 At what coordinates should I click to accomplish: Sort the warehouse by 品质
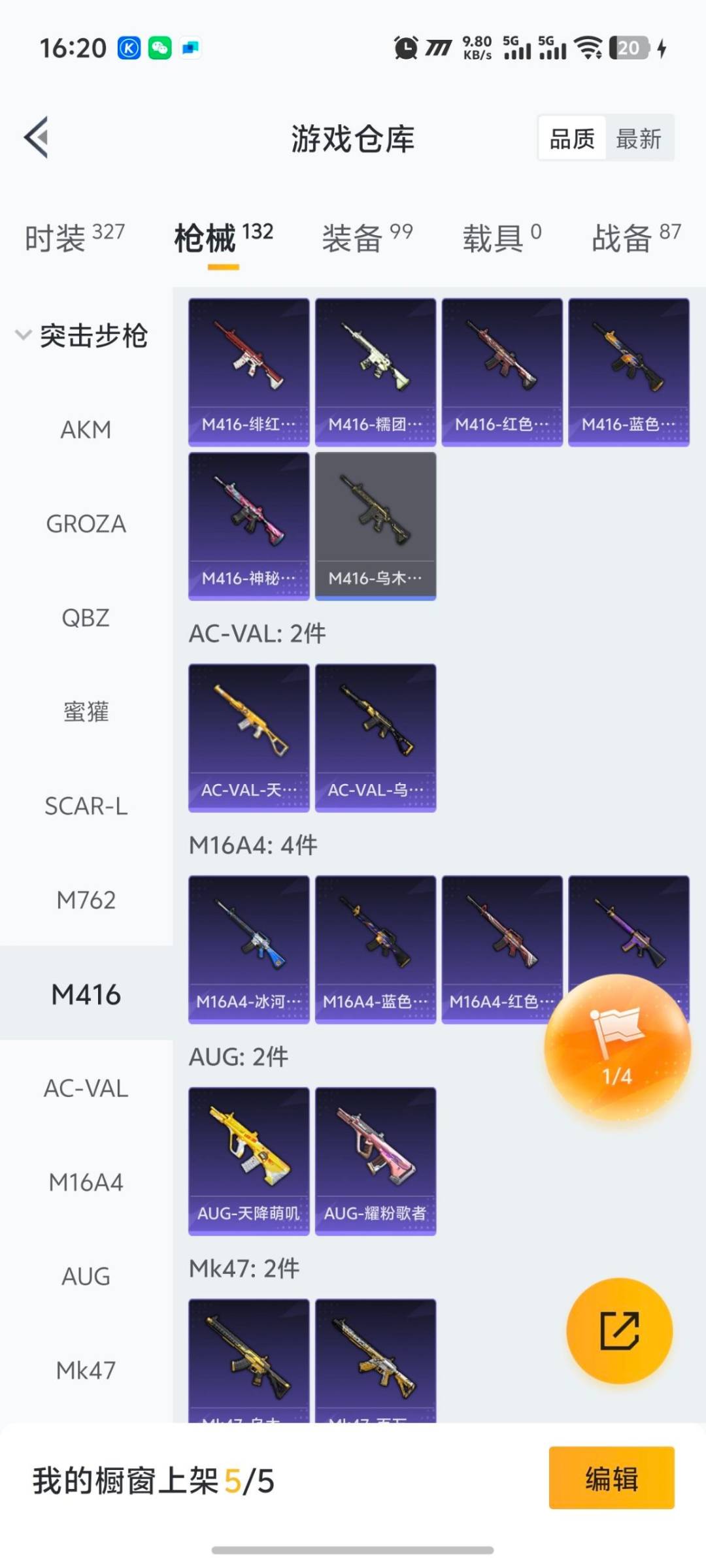tap(572, 139)
